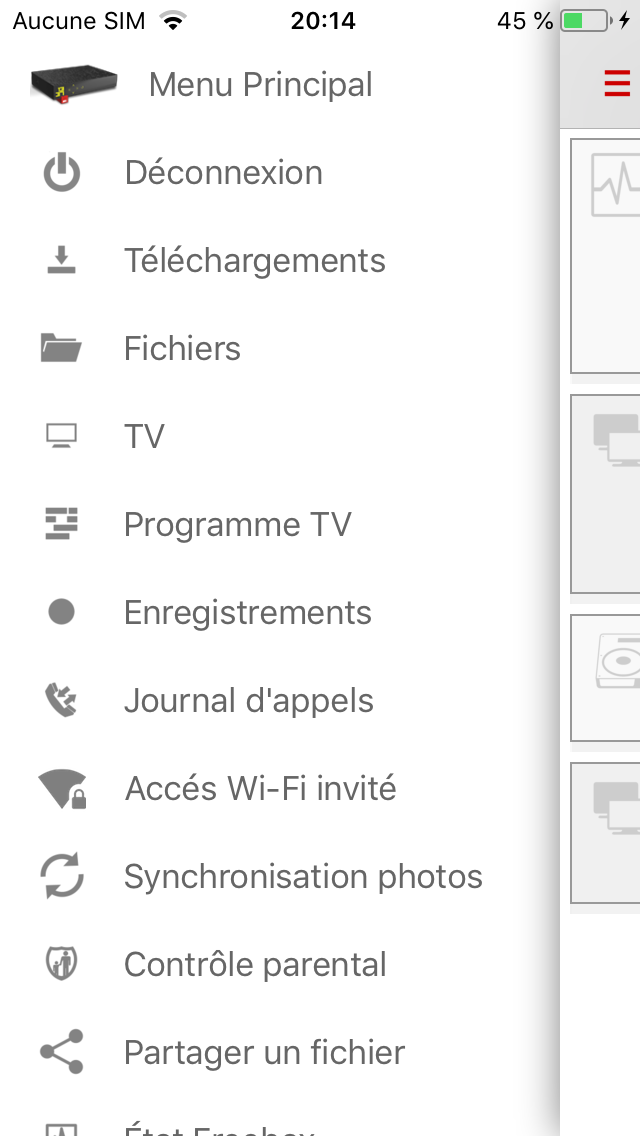Screen dimensions: 640x1136
Task: Go to Fichiers
Action: tap(182, 349)
